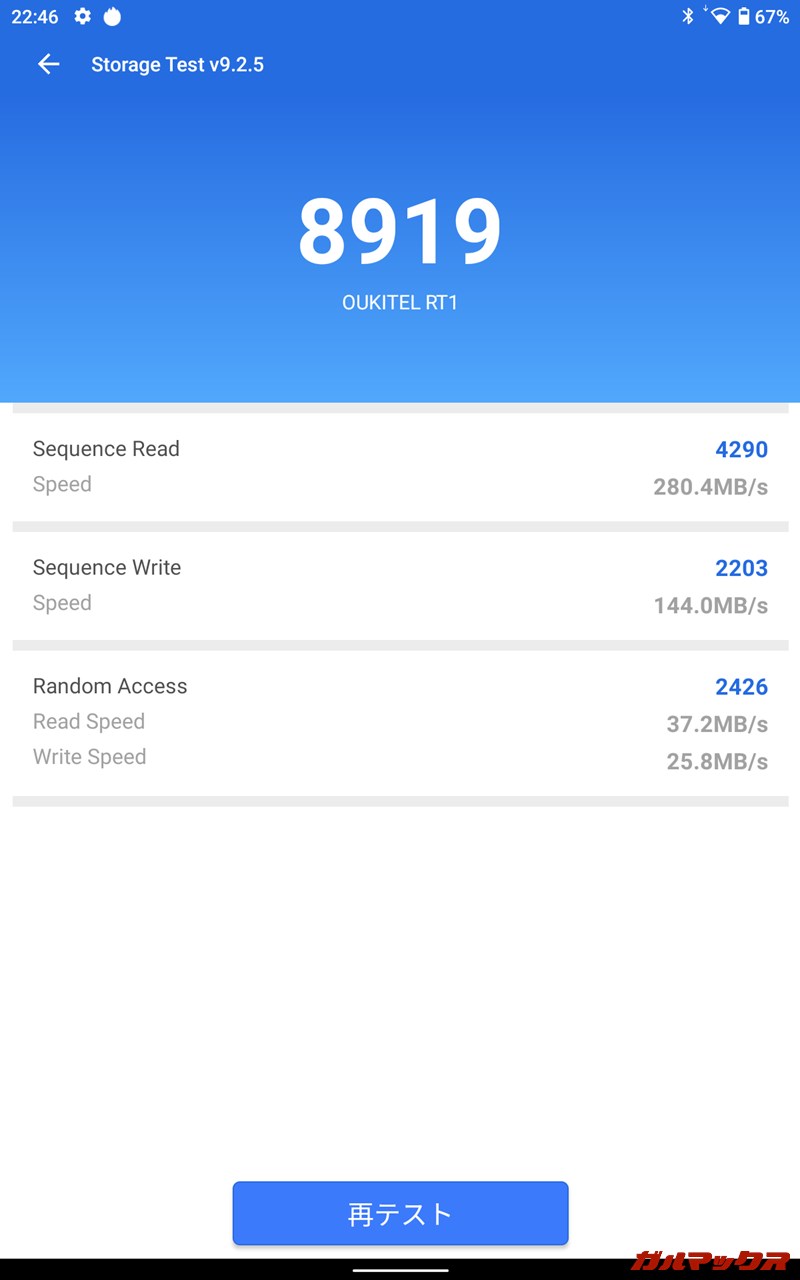Expand details for the 4290 Sequence Read score

point(741,449)
